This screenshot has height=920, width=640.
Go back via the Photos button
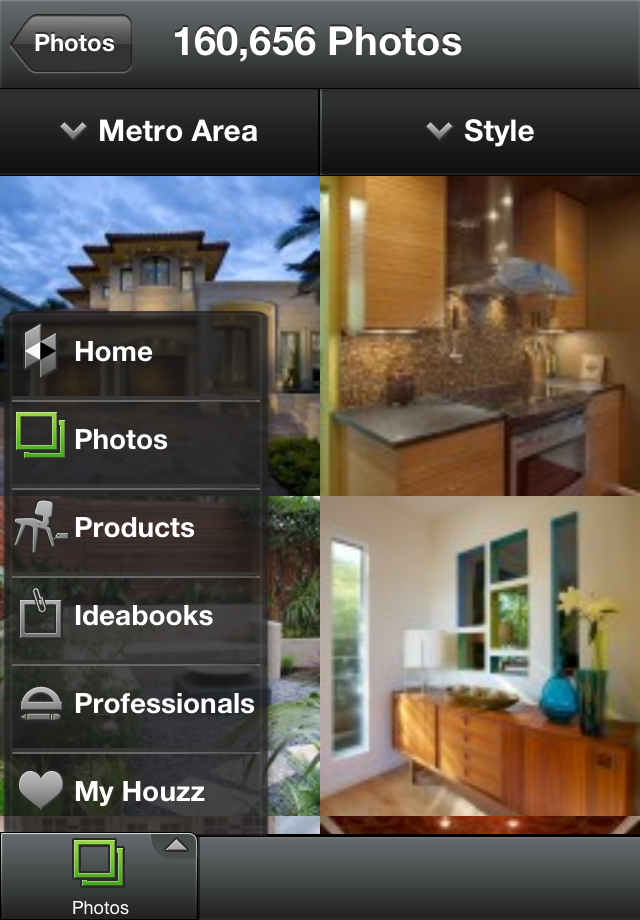pos(70,43)
